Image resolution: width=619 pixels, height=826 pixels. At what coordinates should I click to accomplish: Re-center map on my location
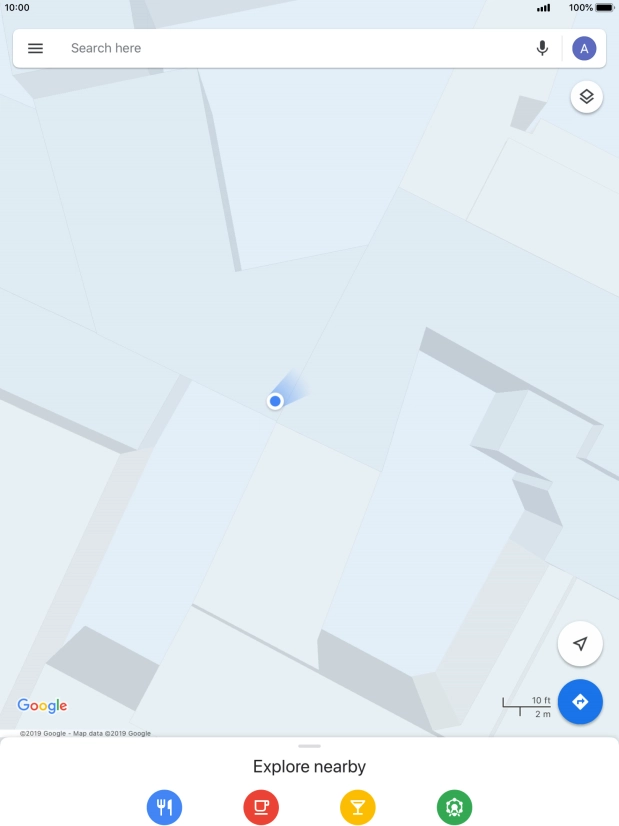580,644
